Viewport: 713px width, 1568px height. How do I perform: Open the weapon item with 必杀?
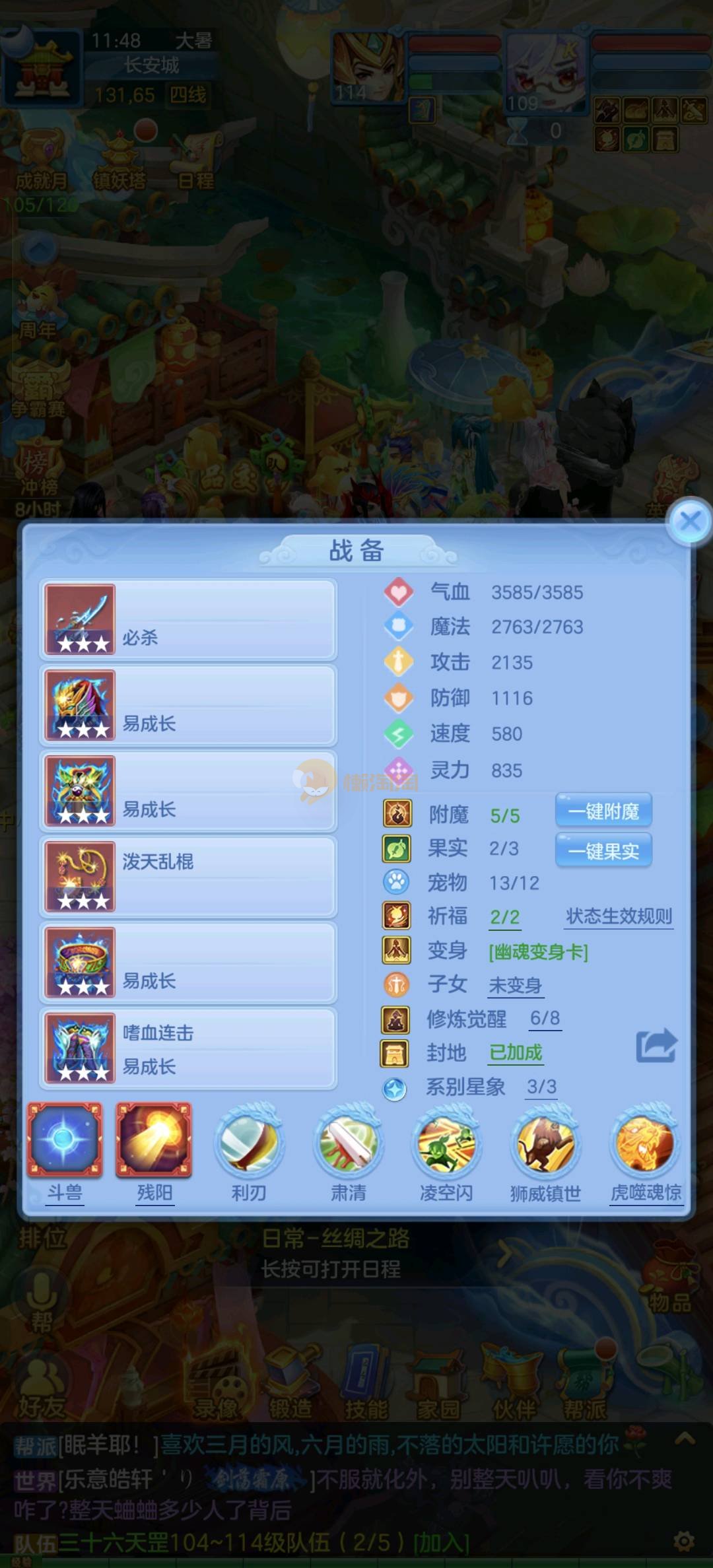188,619
